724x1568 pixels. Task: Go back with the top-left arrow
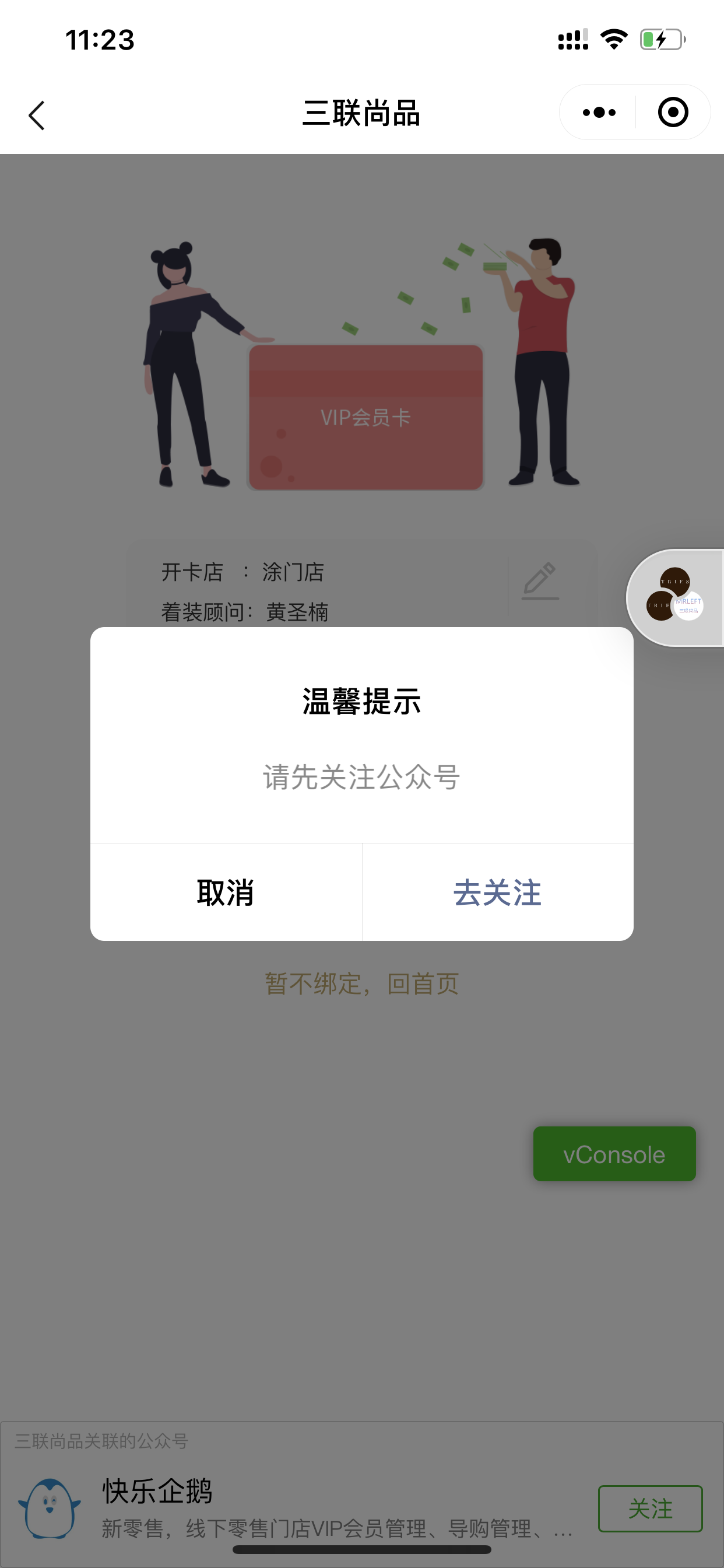tap(37, 115)
